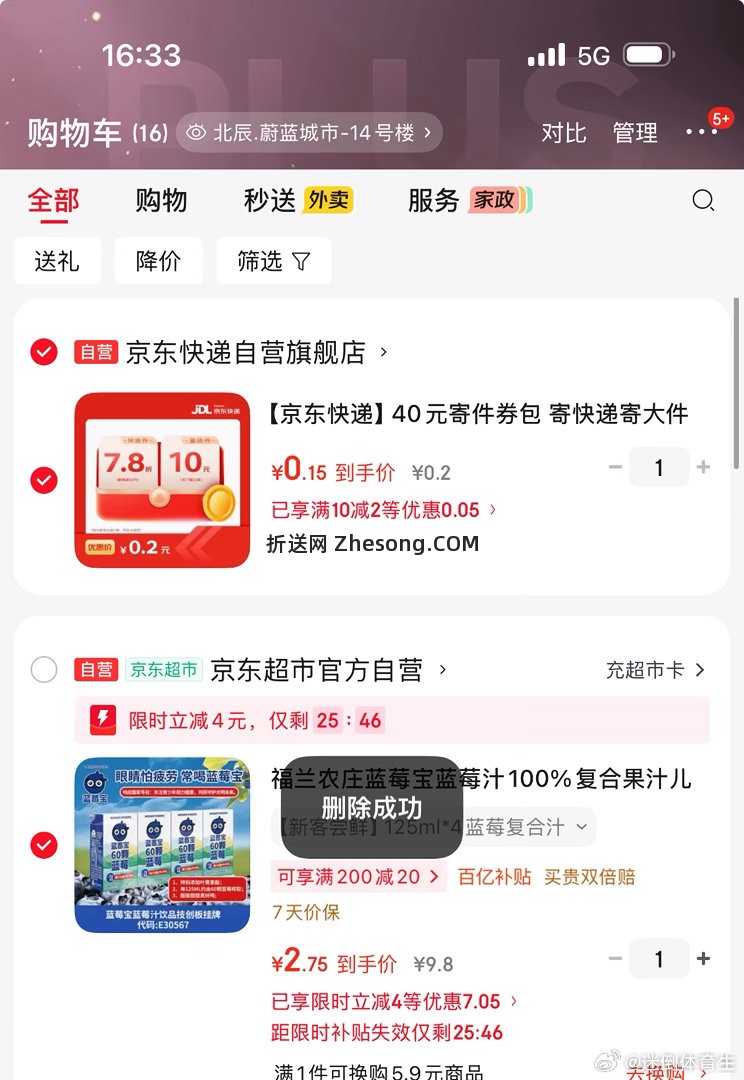The height and width of the screenshot is (1080, 744).
Task: Switch to the 购物 tab
Action: pyautogui.click(x=161, y=200)
